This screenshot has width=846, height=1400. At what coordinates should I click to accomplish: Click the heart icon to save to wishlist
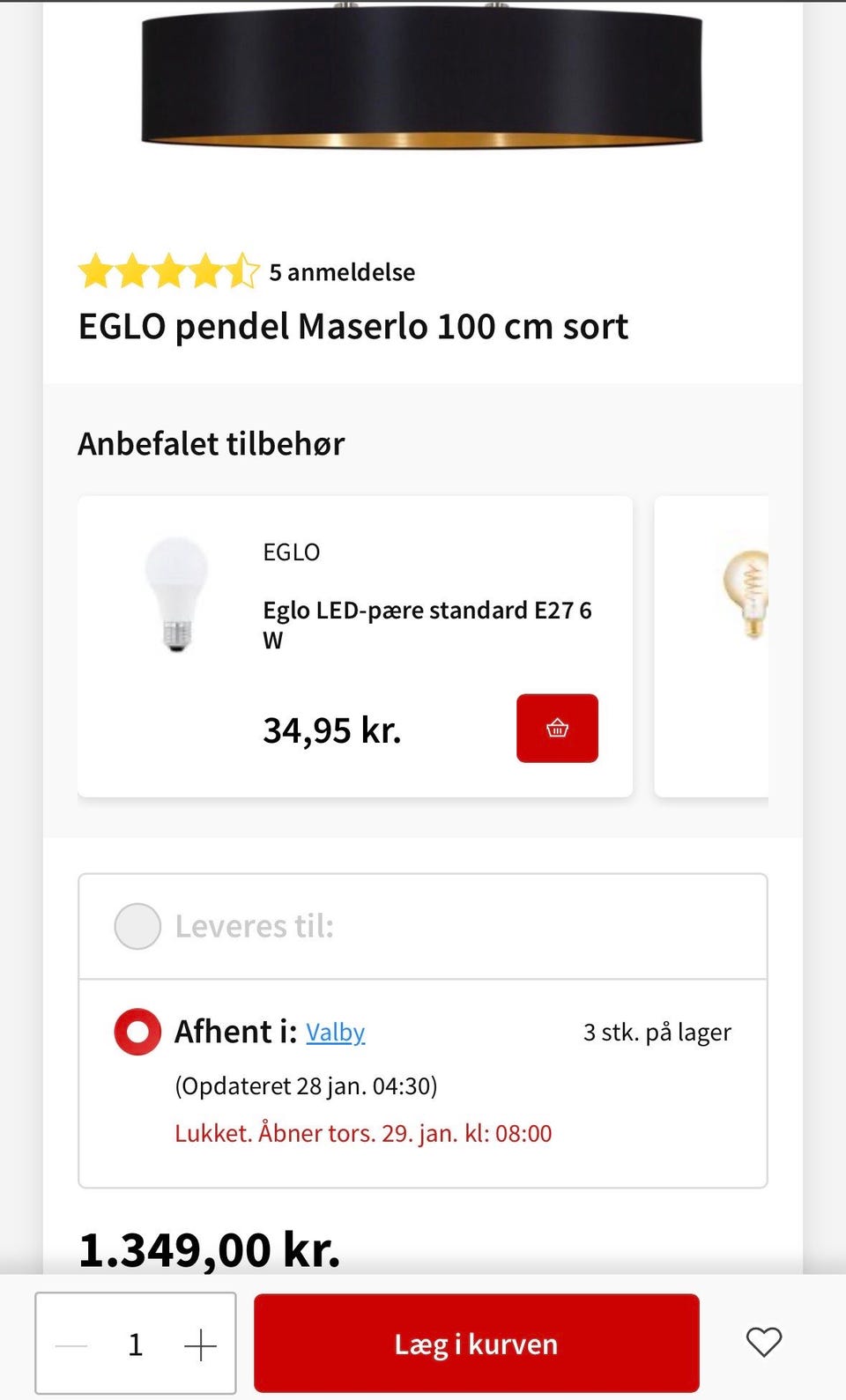[763, 1343]
